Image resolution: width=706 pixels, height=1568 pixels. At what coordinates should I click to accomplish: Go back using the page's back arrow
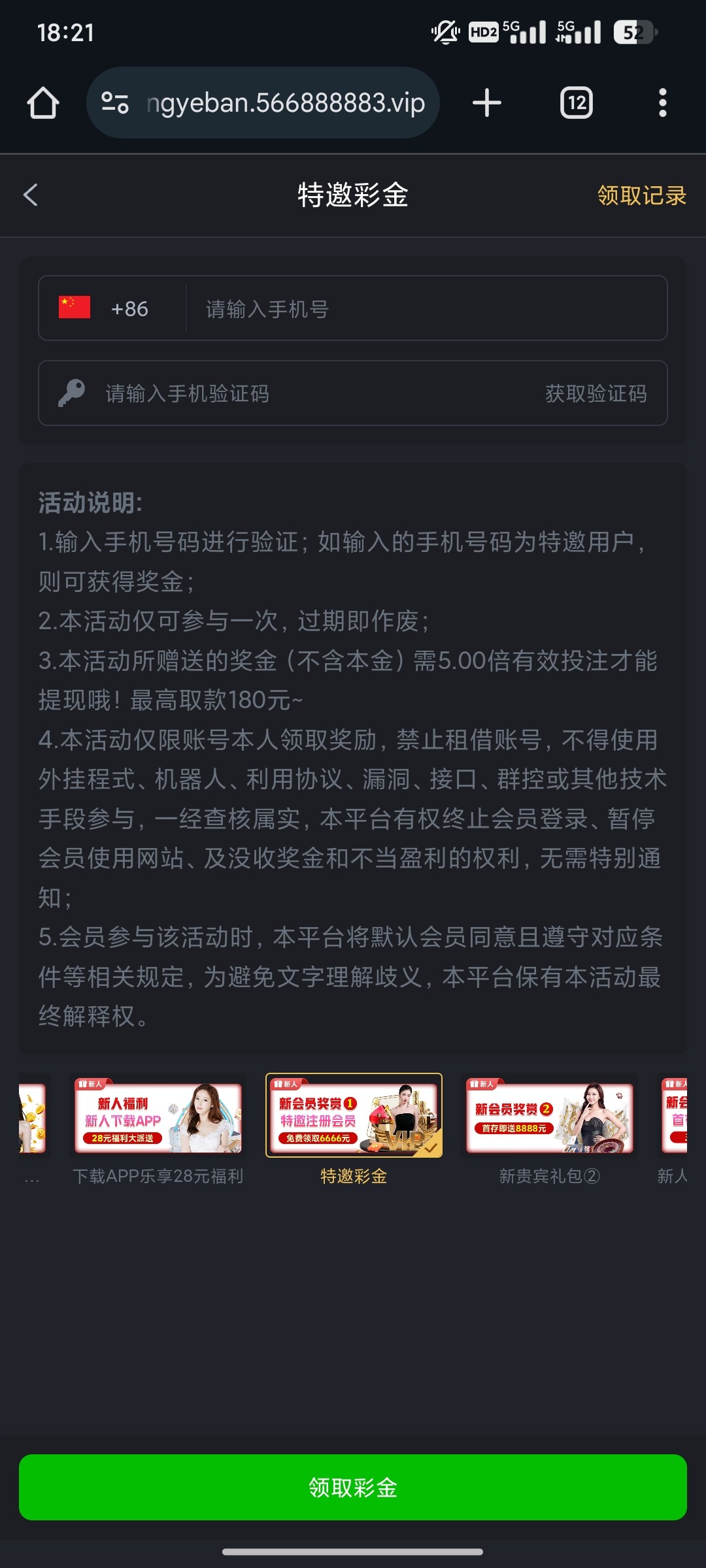click(31, 195)
